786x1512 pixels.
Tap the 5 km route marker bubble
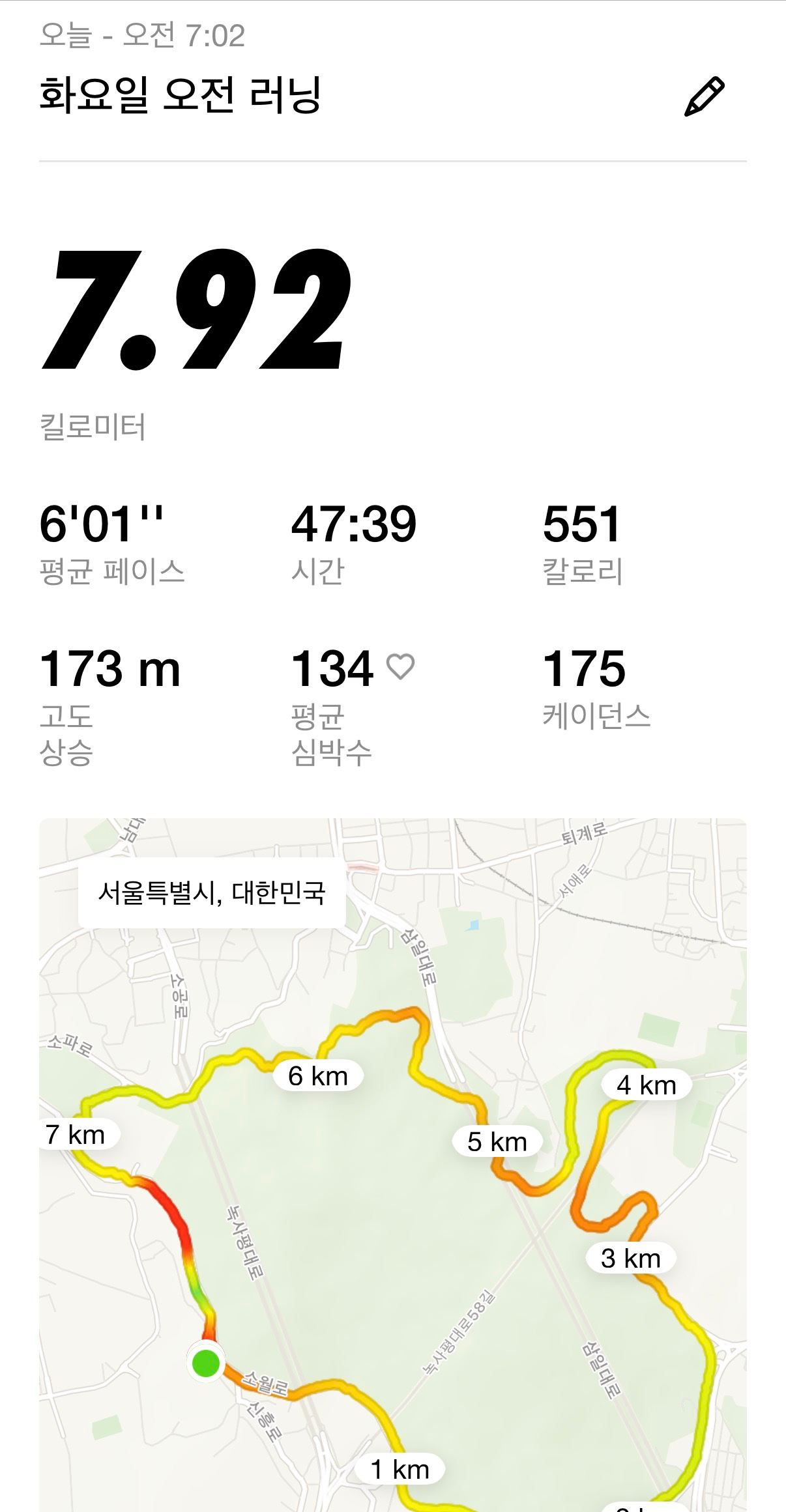tap(499, 1142)
